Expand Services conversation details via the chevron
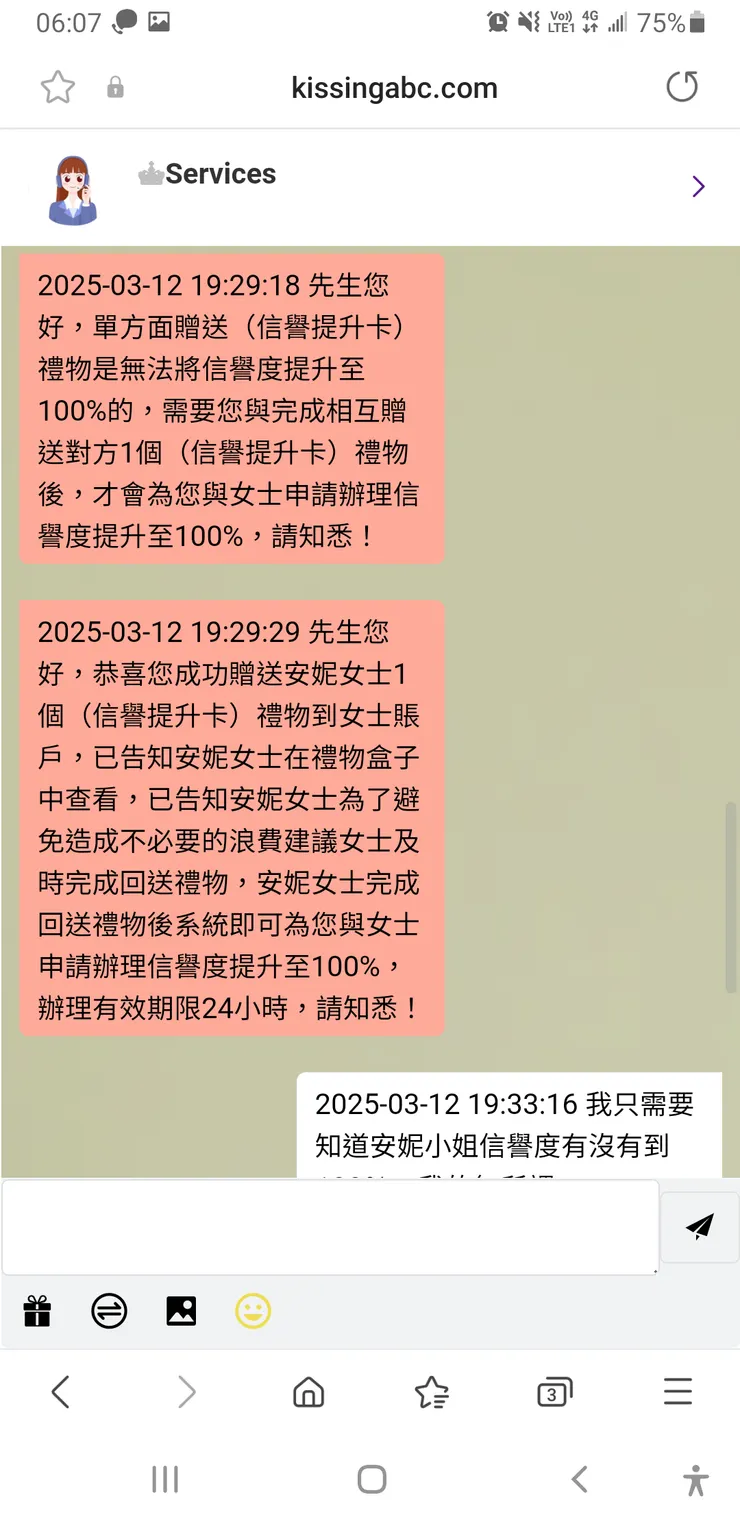Image resolution: width=740 pixels, height=1521 pixels. click(698, 186)
